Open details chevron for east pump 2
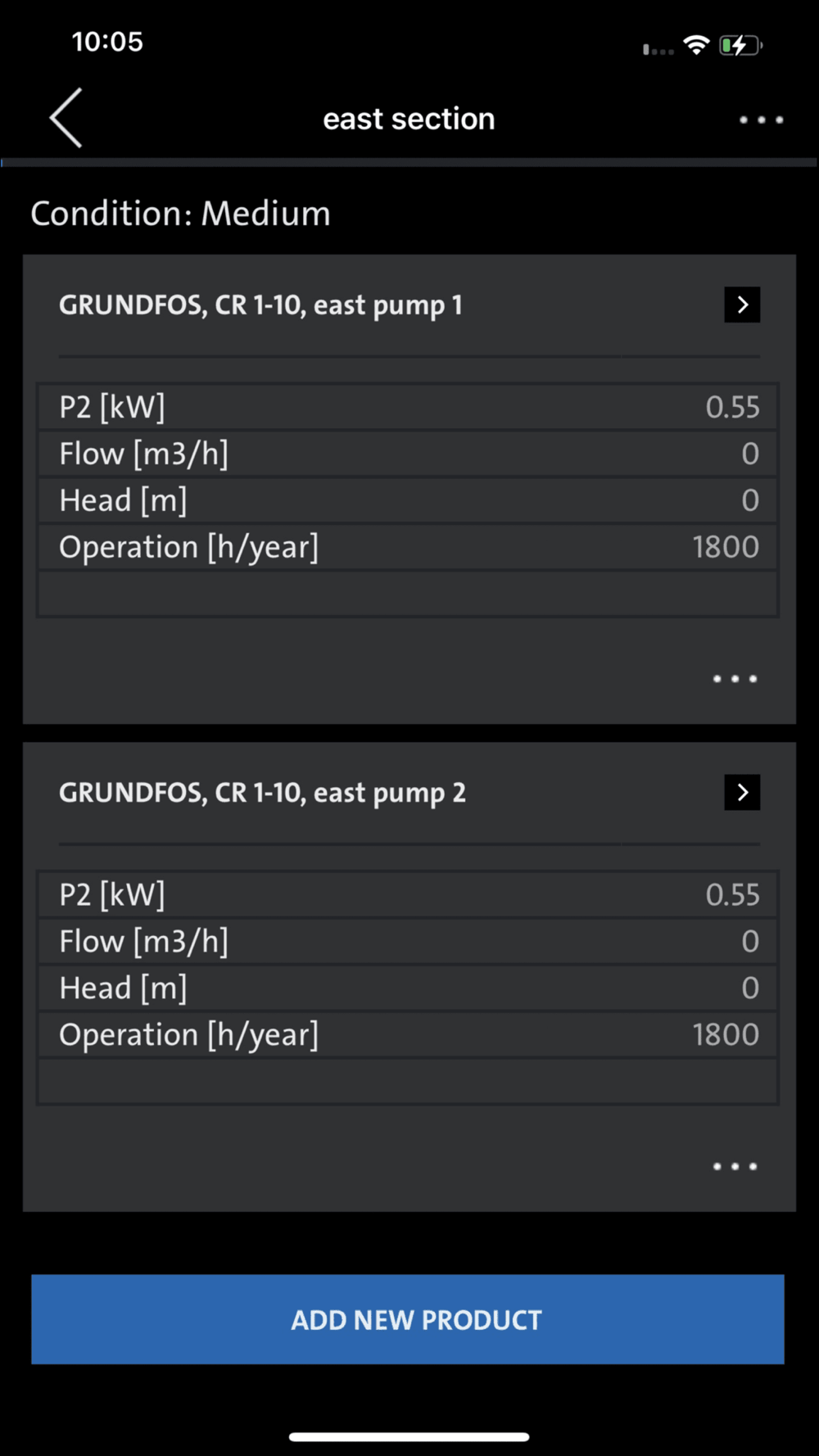The image size is (819, 1456). click(x=742, y=792)
